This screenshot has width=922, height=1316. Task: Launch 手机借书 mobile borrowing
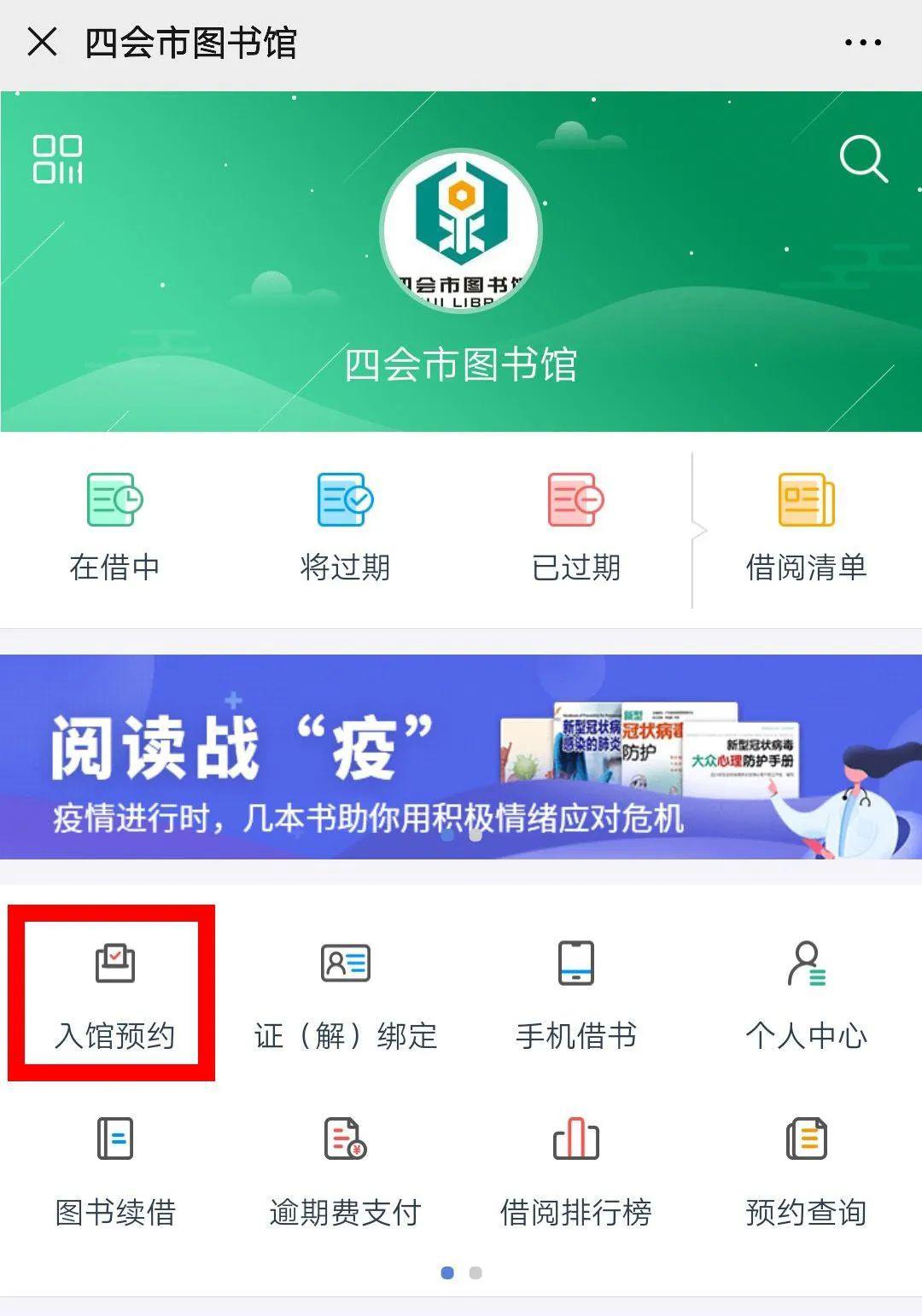point(576,996)
